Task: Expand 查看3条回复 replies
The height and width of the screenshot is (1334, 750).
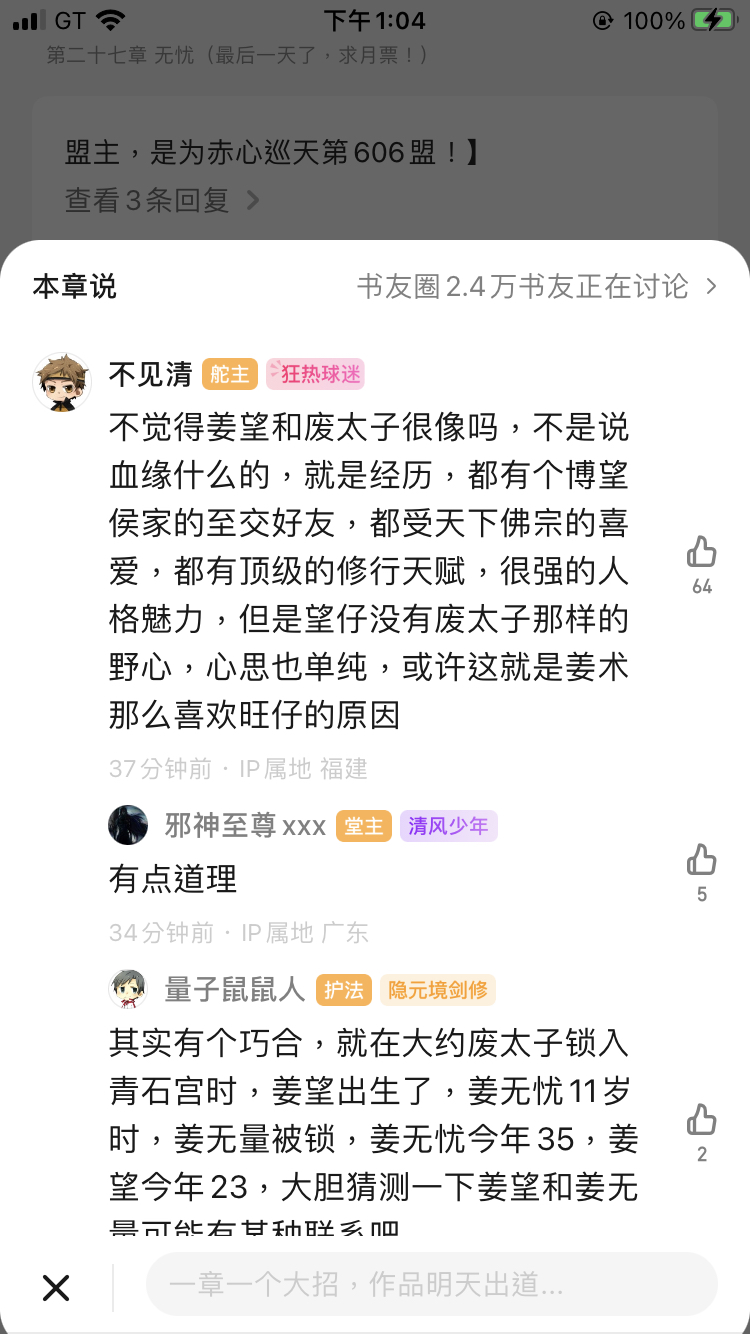Action: tap(163, 200)
